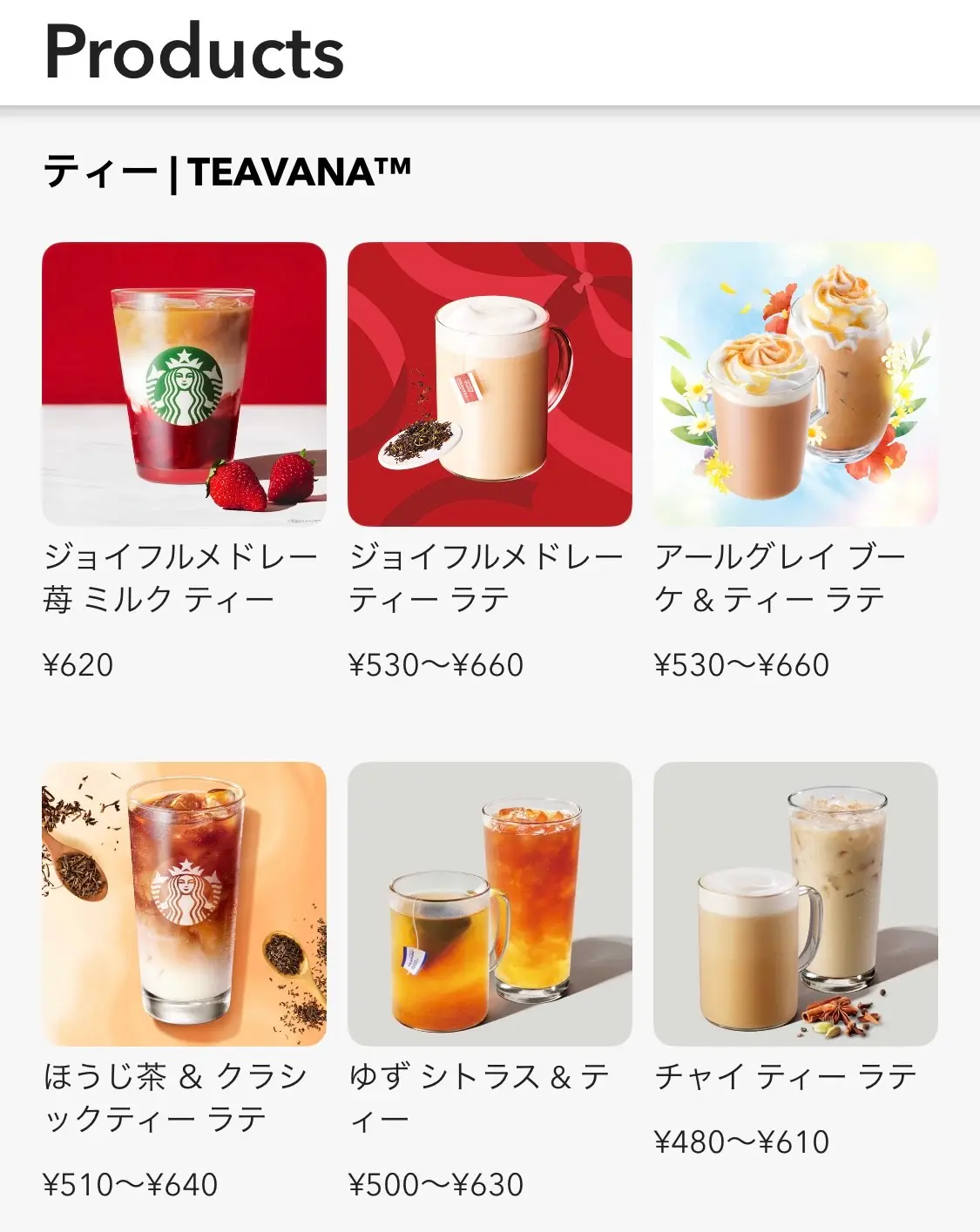View アールグレイ ブーケ & ティー ラテ
Screen dimensions: 980x1232
coord(795,384)
